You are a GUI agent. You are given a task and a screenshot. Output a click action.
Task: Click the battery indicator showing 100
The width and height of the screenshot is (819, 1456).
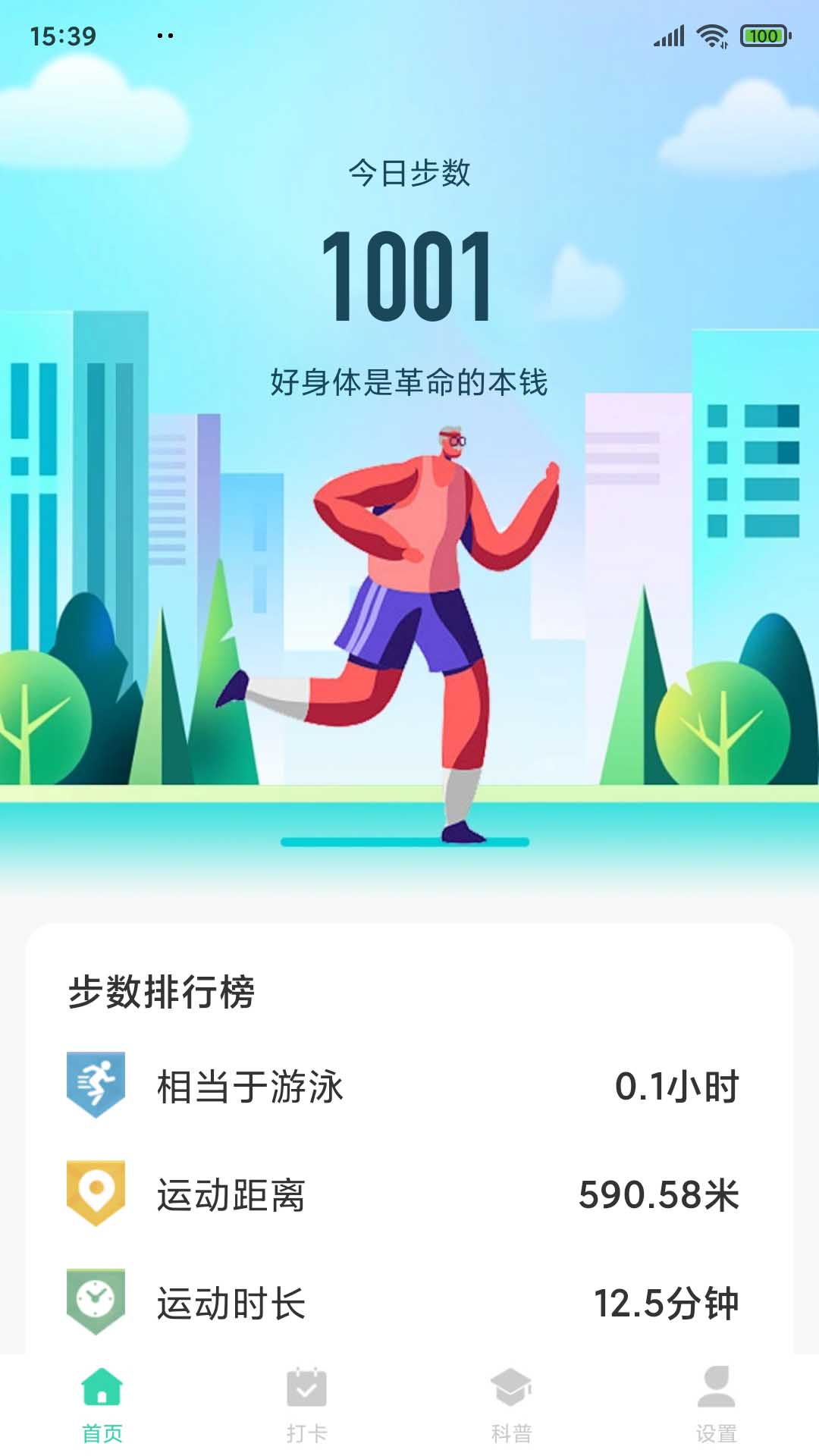765,34
